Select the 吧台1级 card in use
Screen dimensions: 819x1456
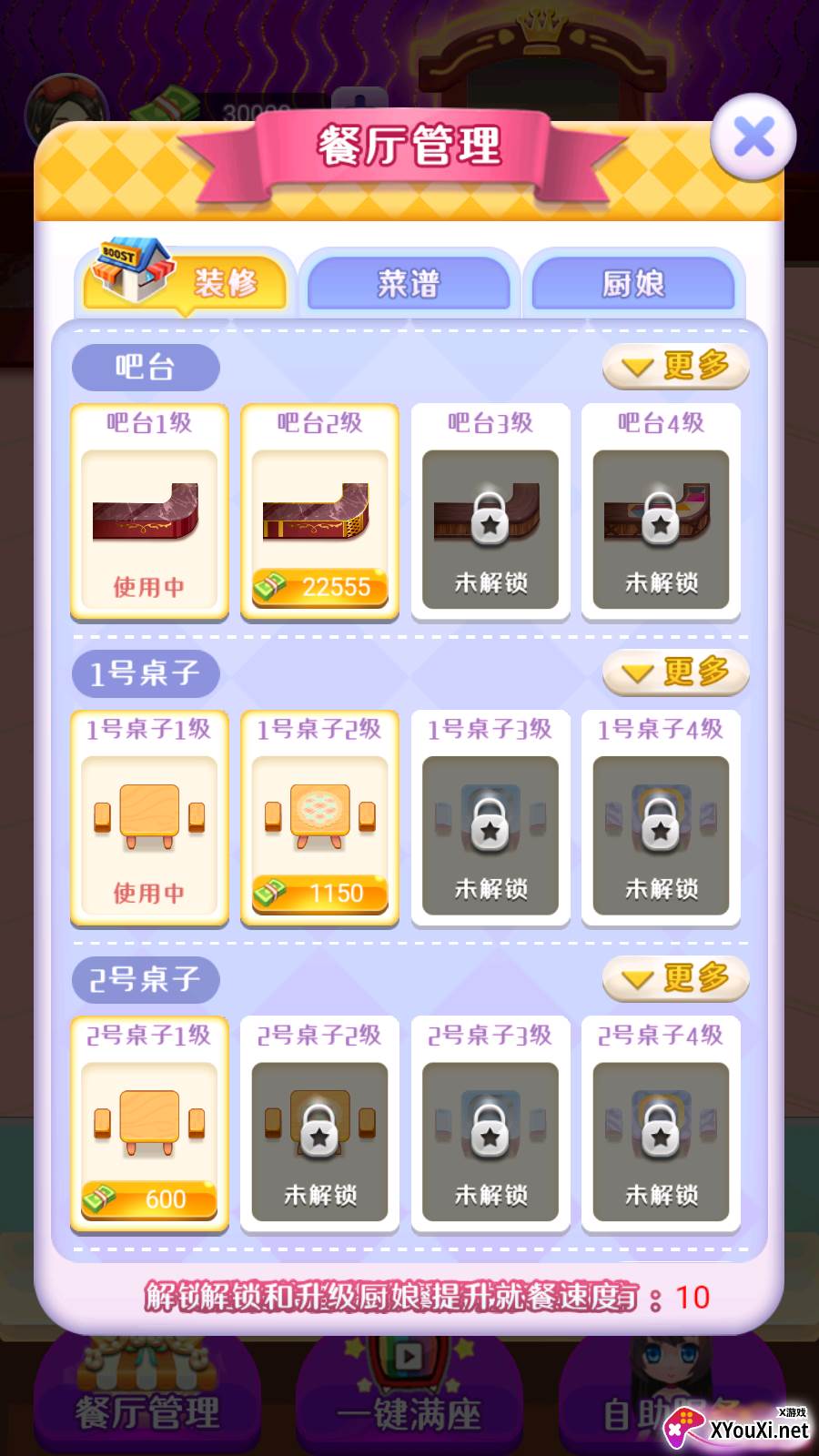[x=149, y=511]
